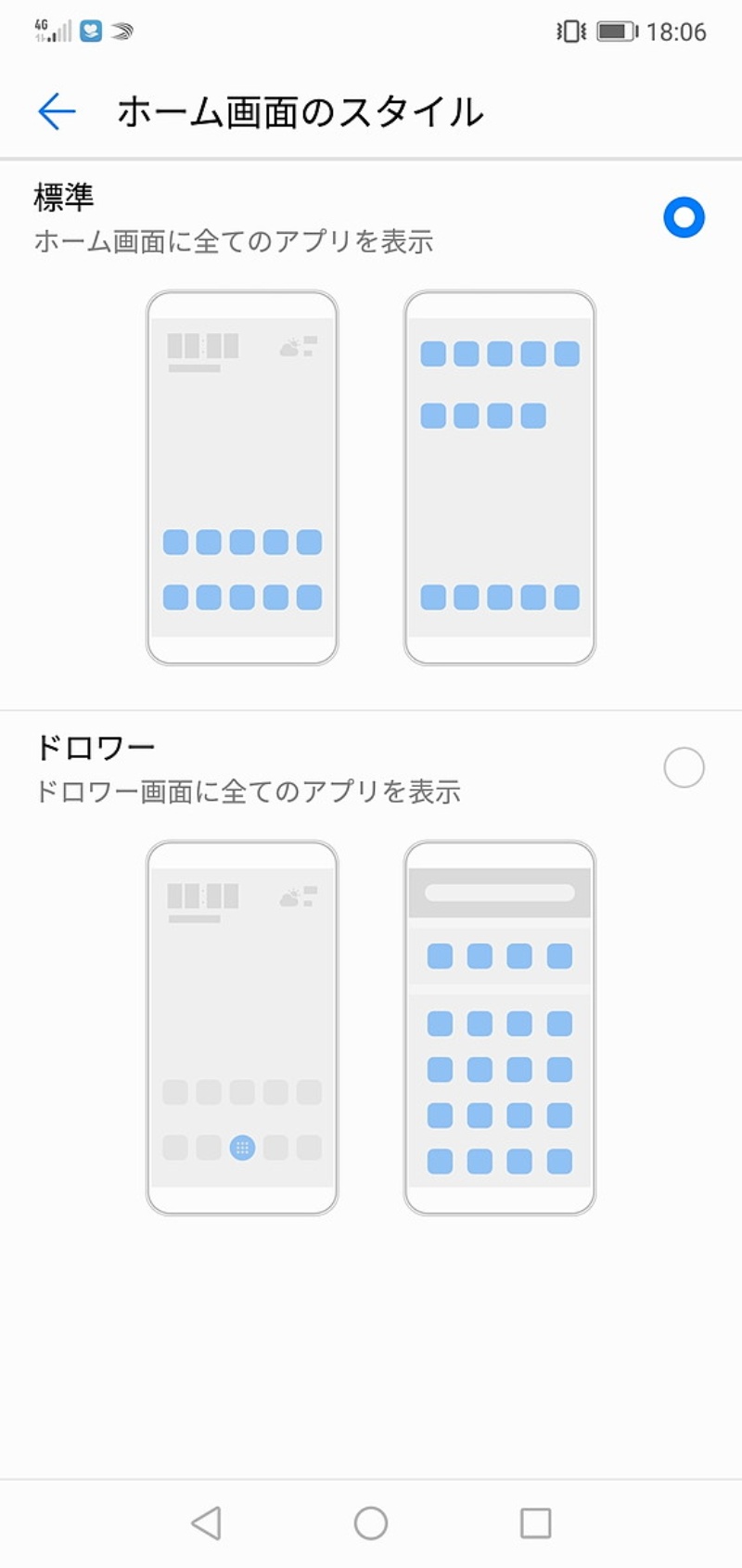Tap the drawer-mode home screen preview
This screenshot has height=1568, width=742.
point(241,1021)
